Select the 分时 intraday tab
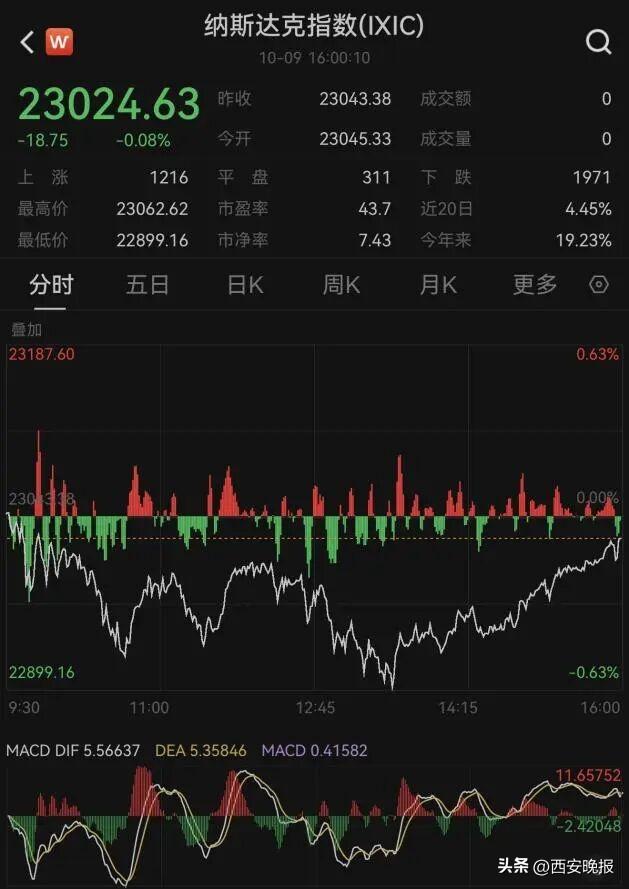The width and height of the screenshot is (629, 889). coord(51,285)
